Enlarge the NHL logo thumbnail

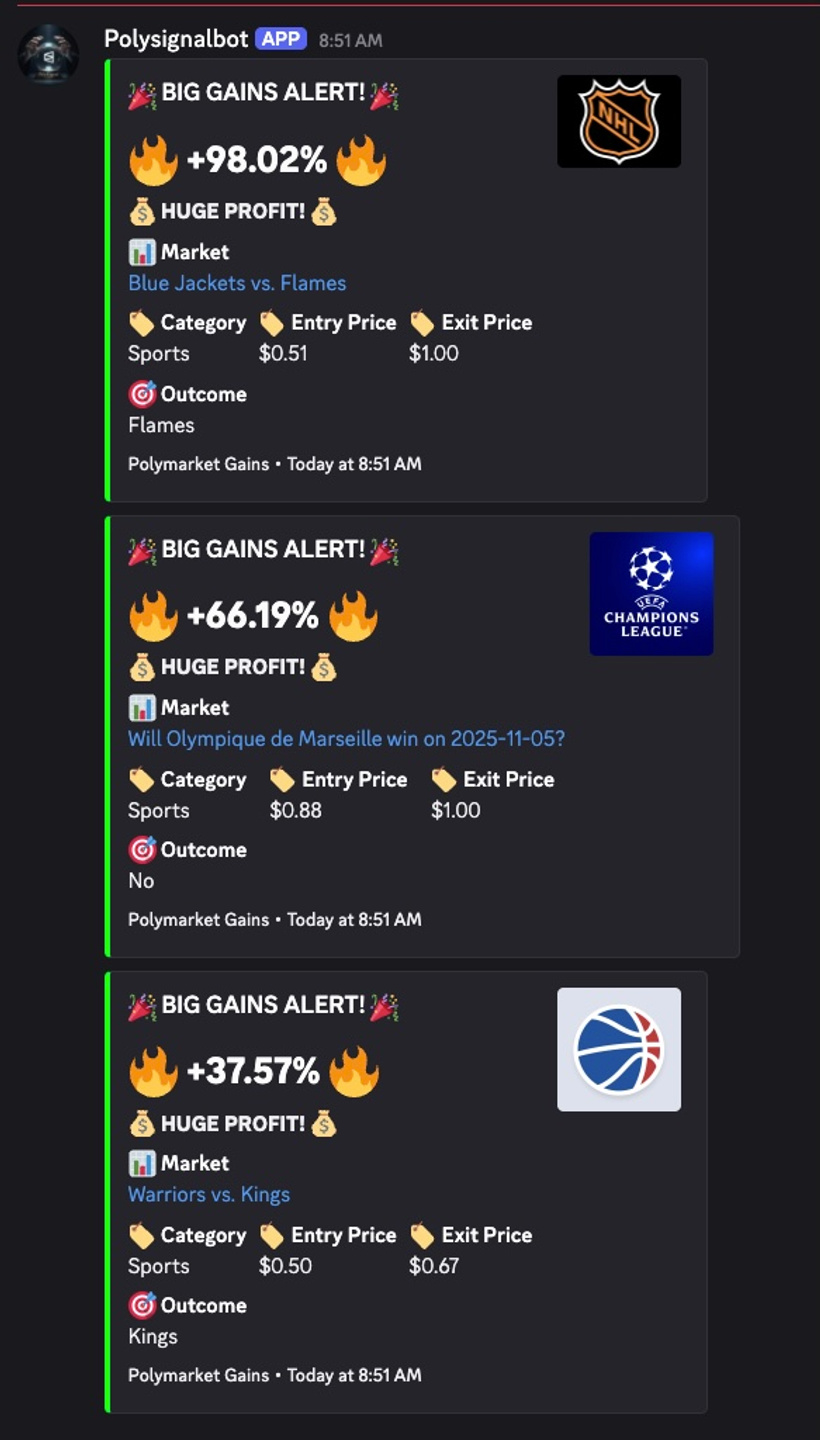click(x=619, y=121)
